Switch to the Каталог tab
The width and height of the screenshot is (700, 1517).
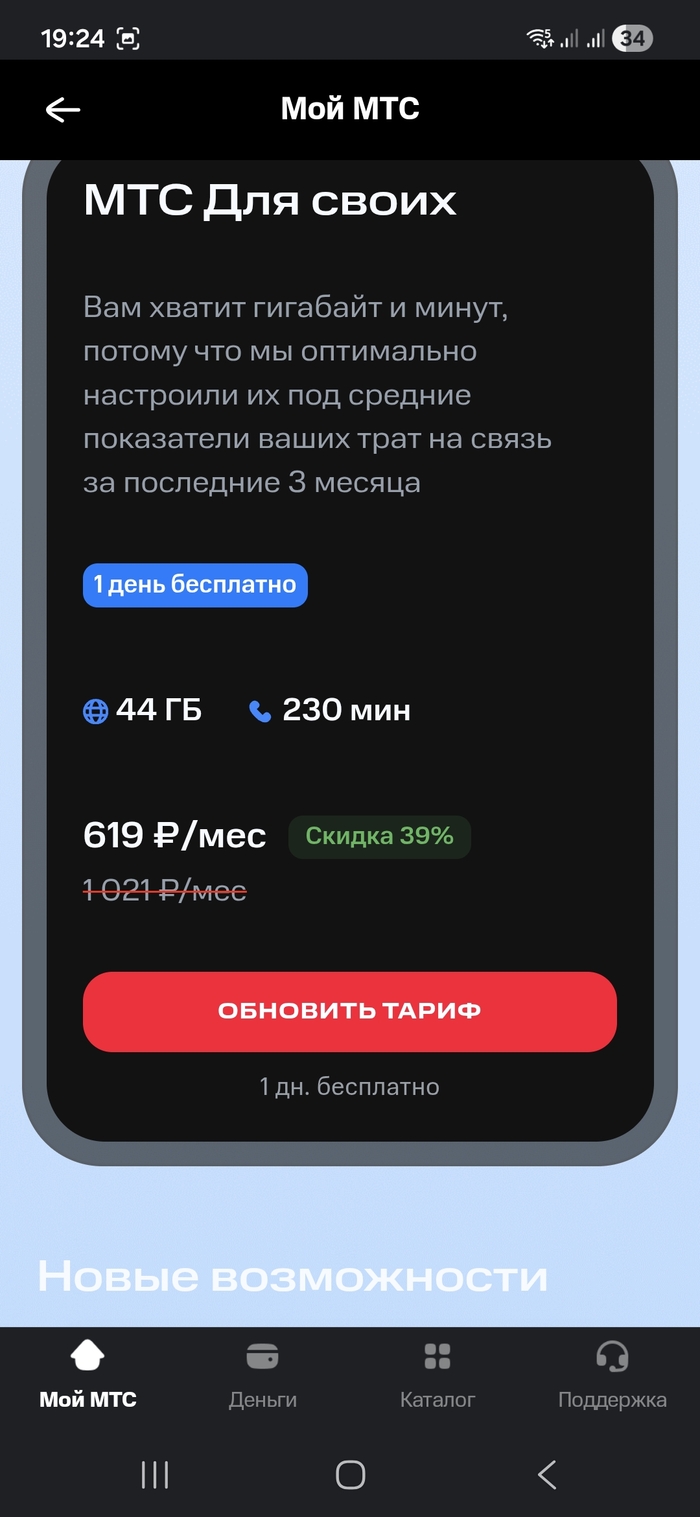[437, 1376]
